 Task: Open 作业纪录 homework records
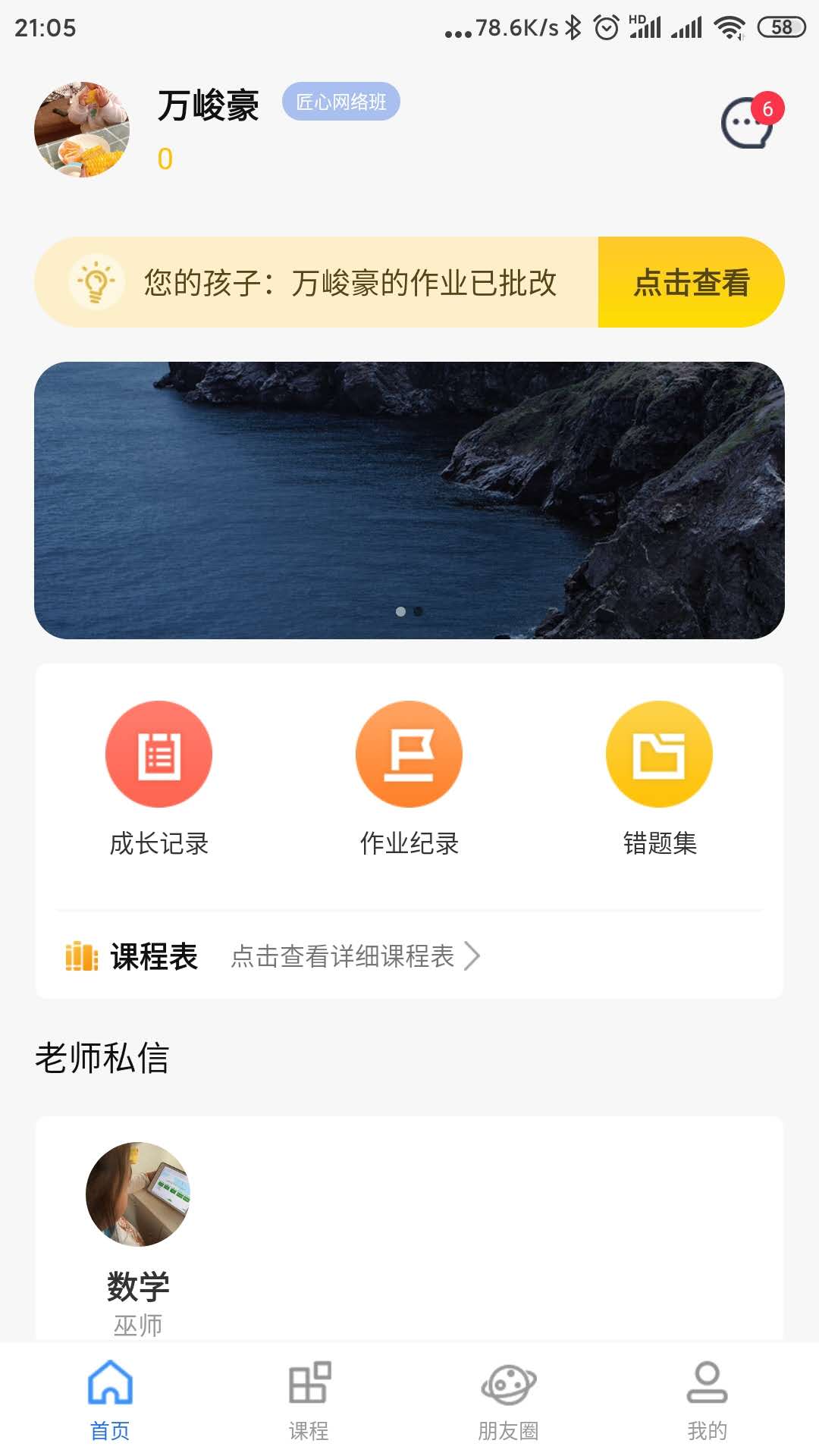pos(409,779)
